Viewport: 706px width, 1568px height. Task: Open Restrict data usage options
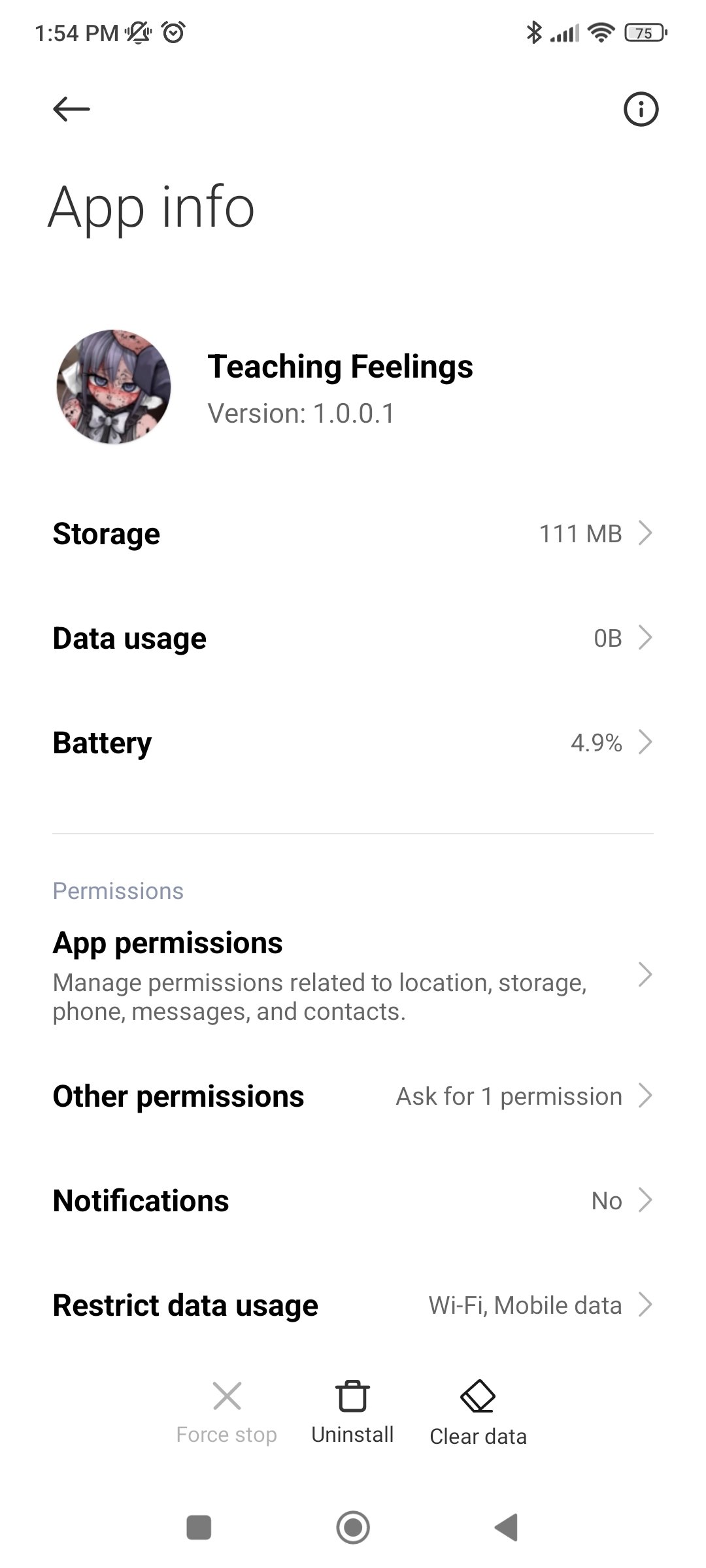[353, 1305]
